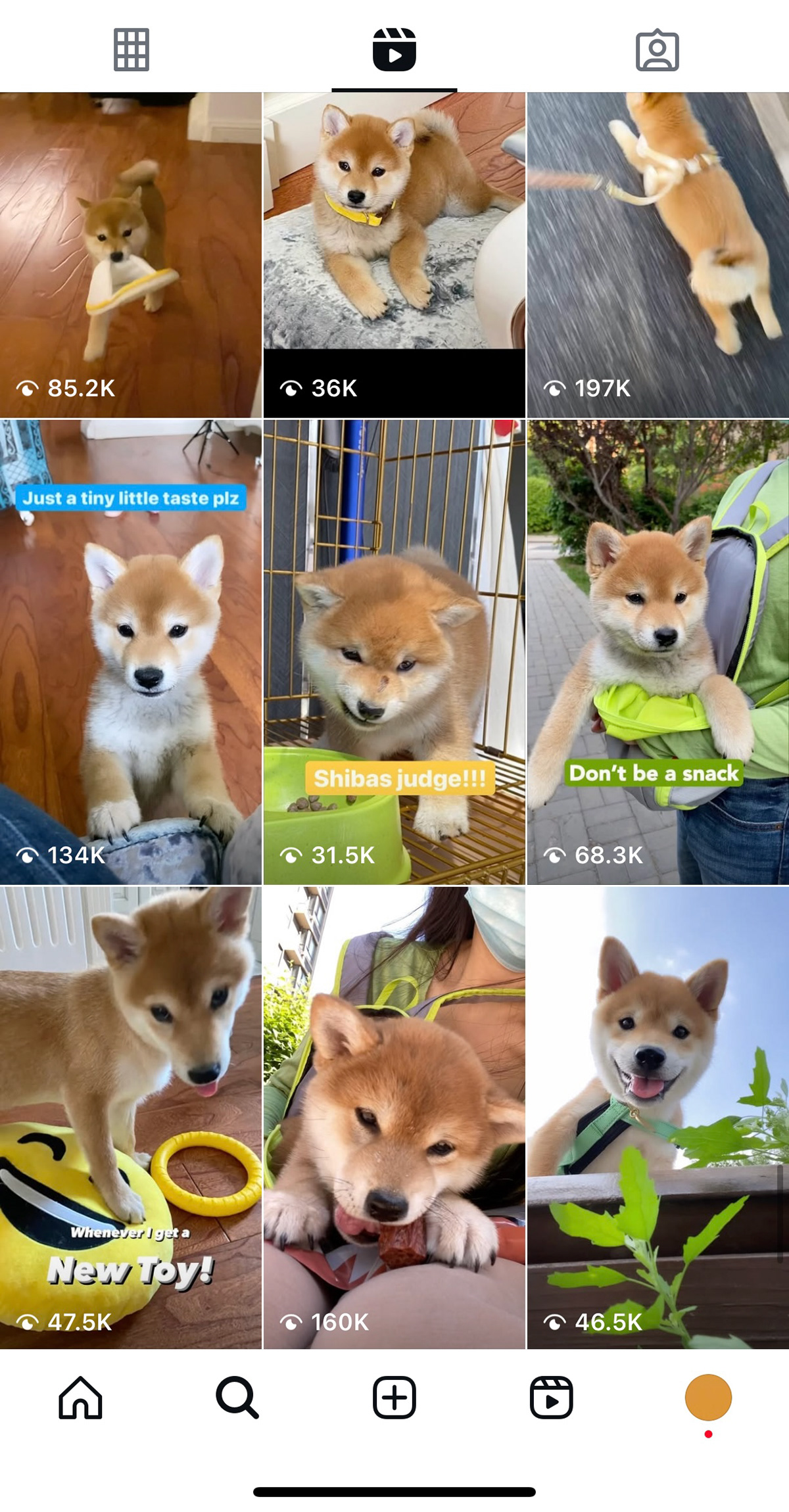Open the reel with 36K views
The width and height of the screenshot is (789, 1512).
coord(394,255)
